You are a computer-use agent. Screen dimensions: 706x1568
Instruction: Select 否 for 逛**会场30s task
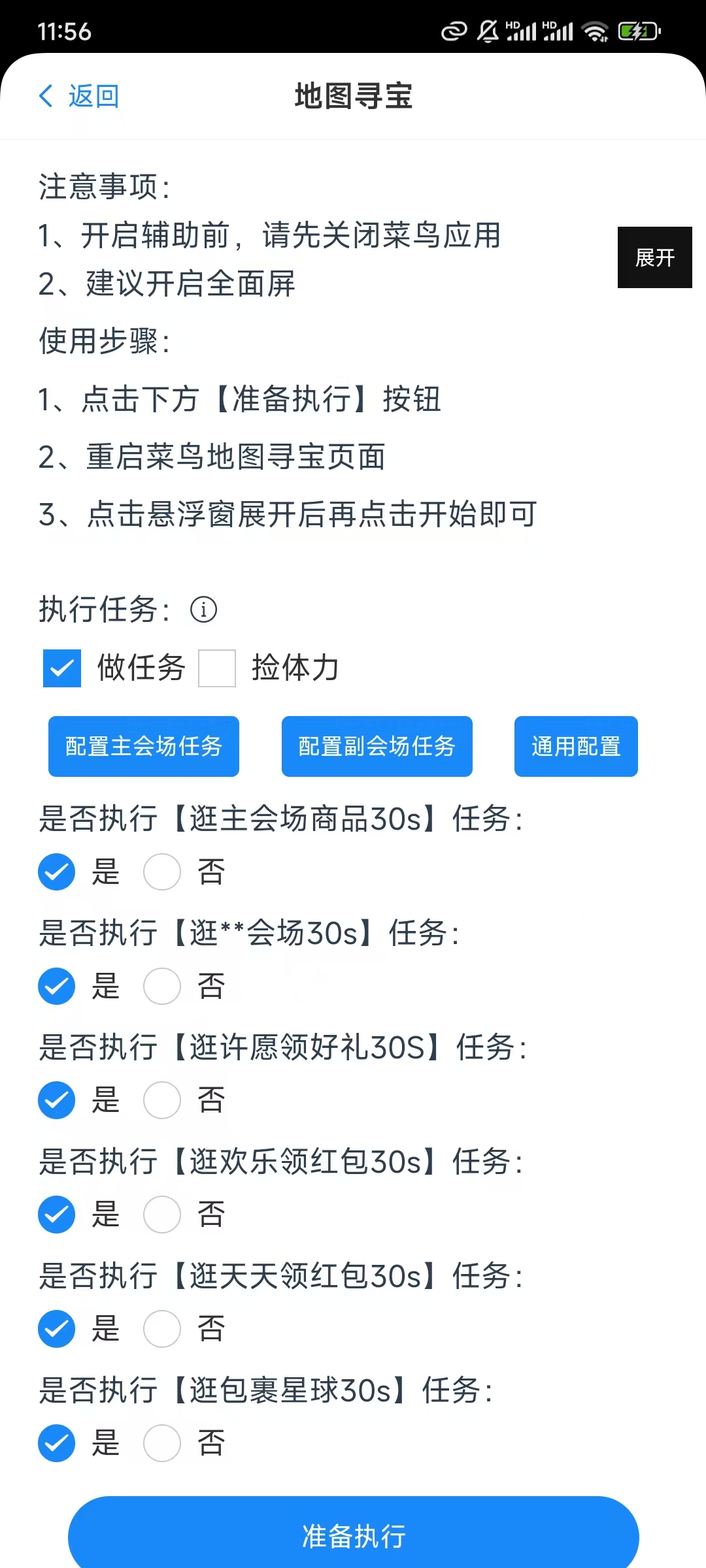162,986
